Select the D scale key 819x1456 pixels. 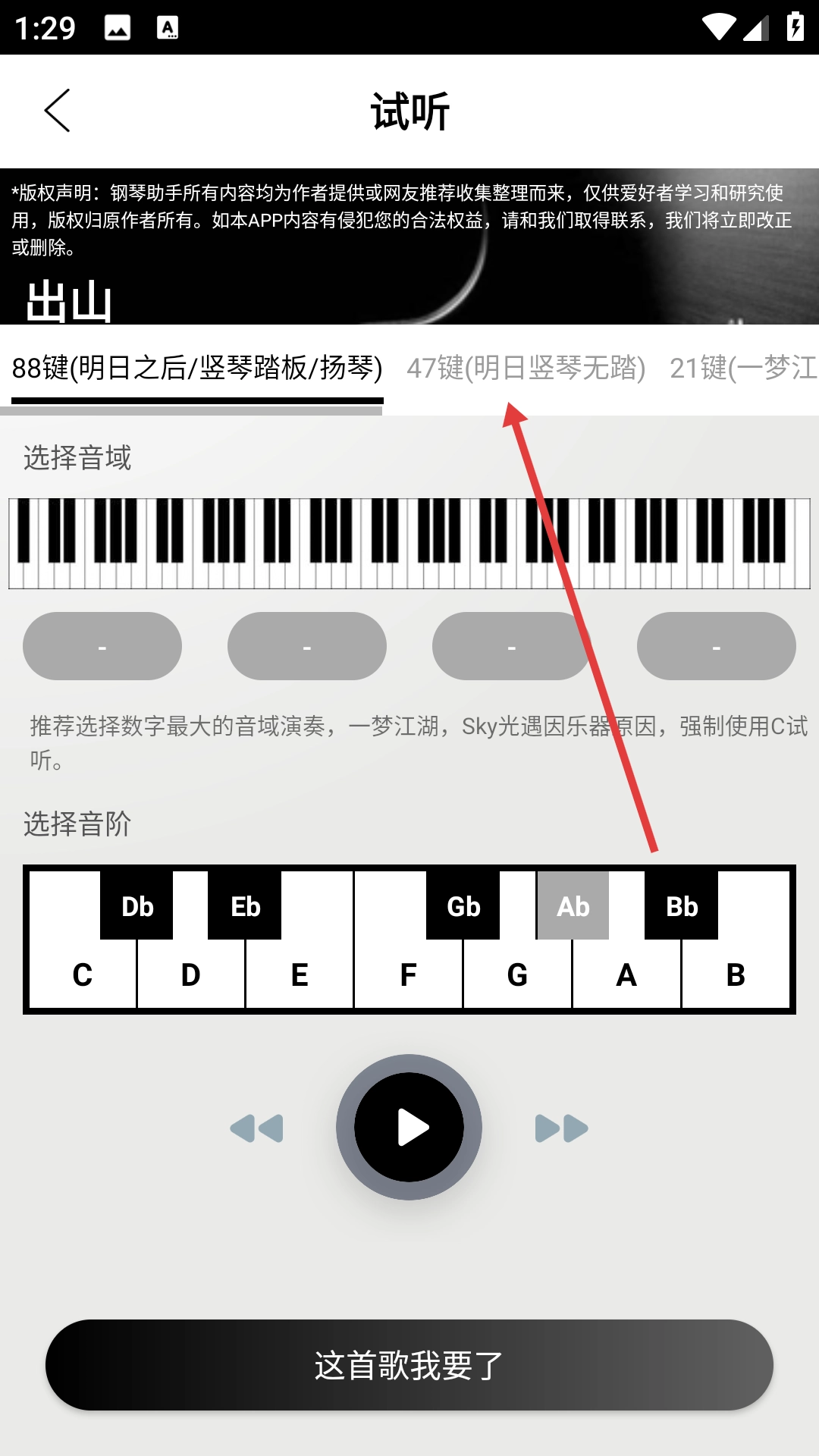190,974
